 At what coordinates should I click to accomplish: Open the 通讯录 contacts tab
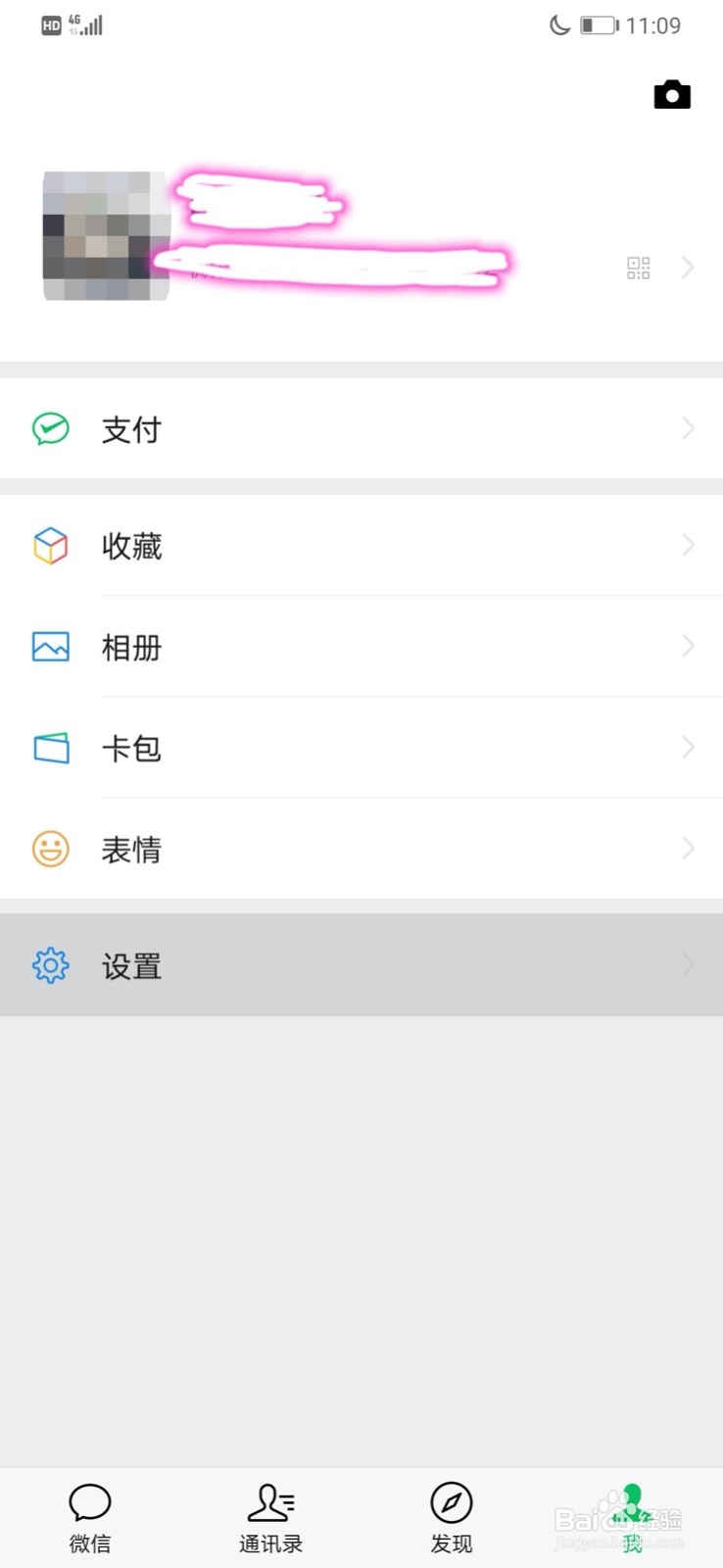click(270, 1514)
